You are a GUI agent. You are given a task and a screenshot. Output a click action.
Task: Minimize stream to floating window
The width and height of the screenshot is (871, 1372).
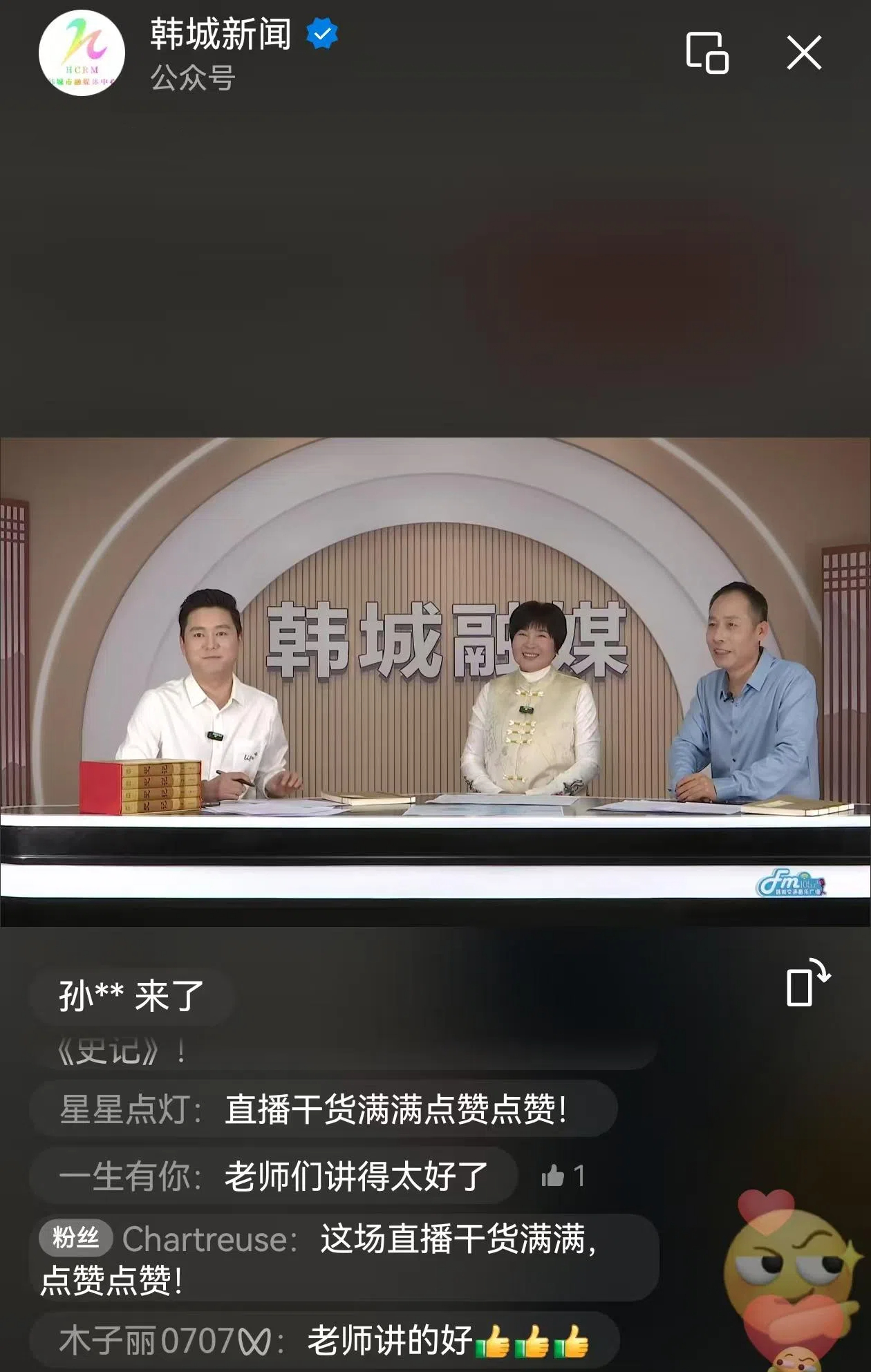click(706, 53)
